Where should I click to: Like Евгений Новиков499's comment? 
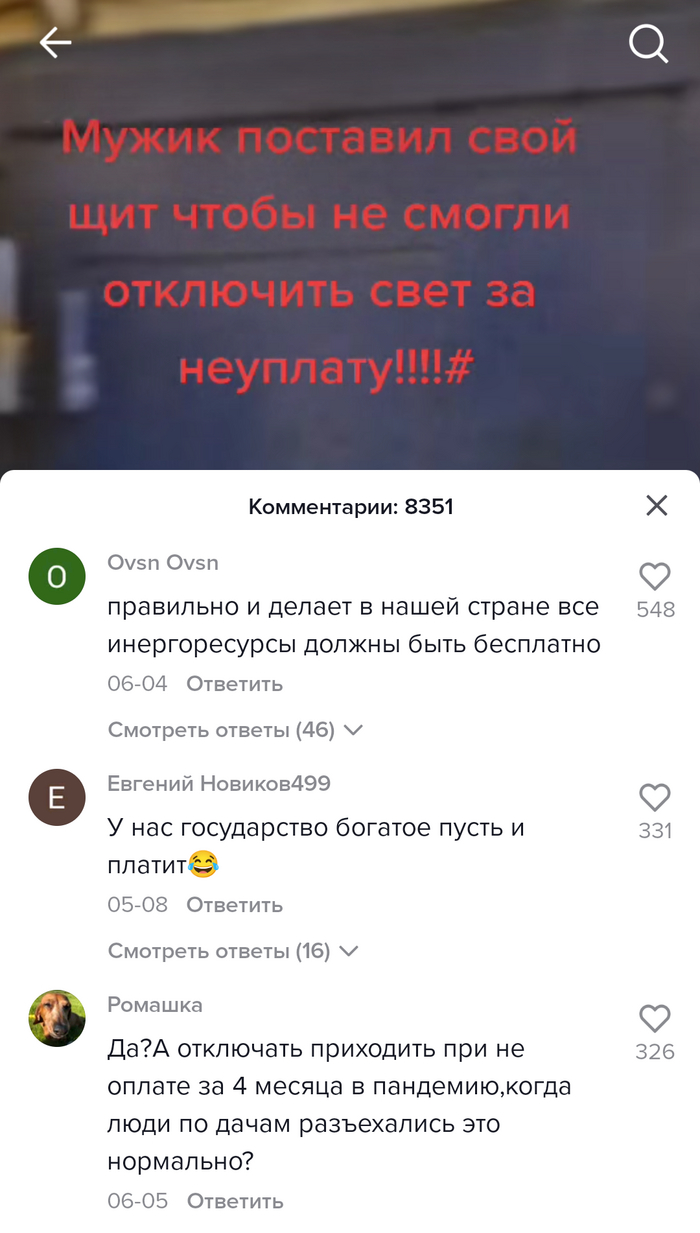tap(655, 798)
